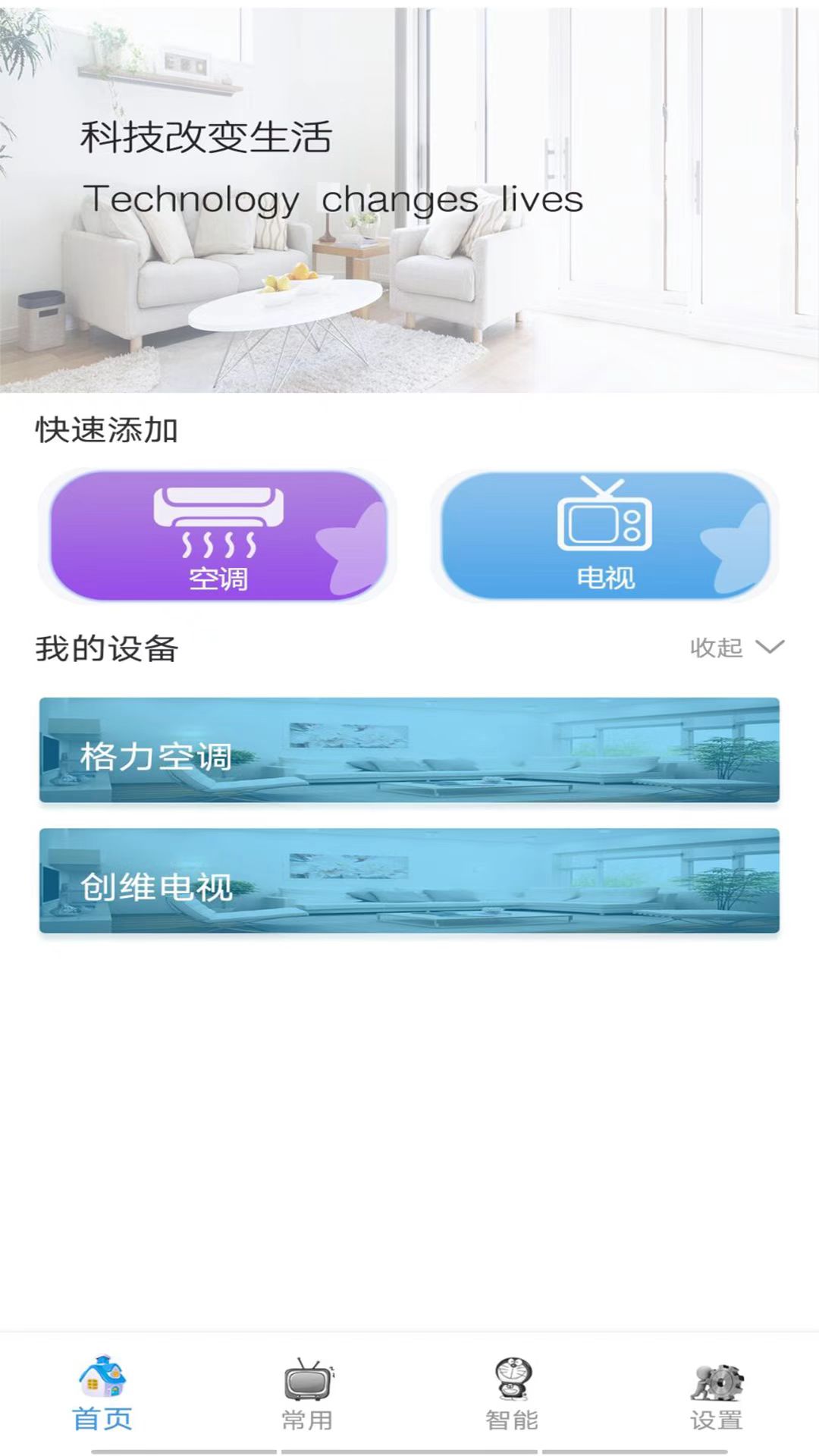Open the 创维电视 device card

tap(409, 880)
